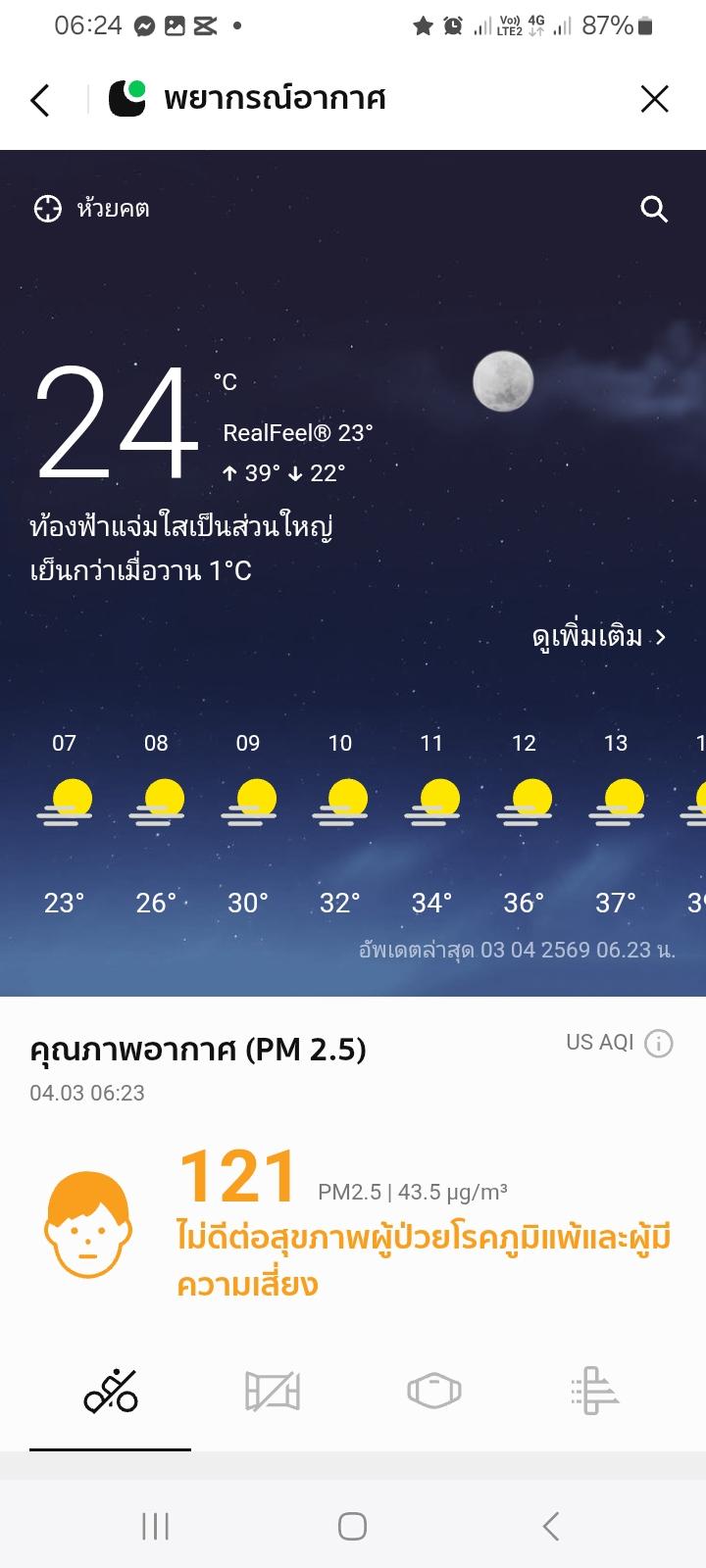Switch to the face mask tab
The height and width of the screenshot is (1568, 706).
tap(433, 1391)
